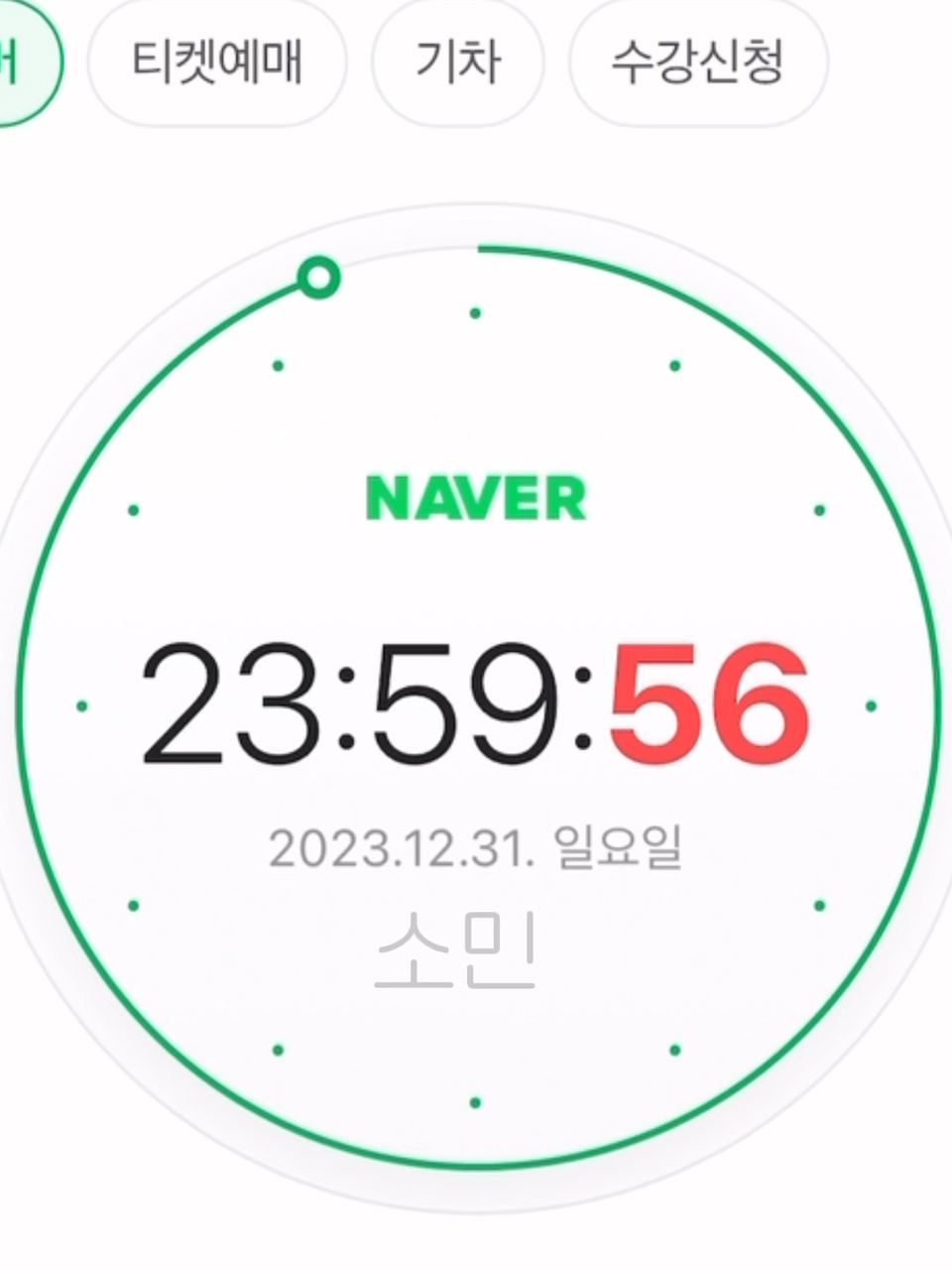Image resolution: width=952 pixels, height=1270 pixels.
Task: Click the 12 o'clock tick dot
Action: point(473,313)
